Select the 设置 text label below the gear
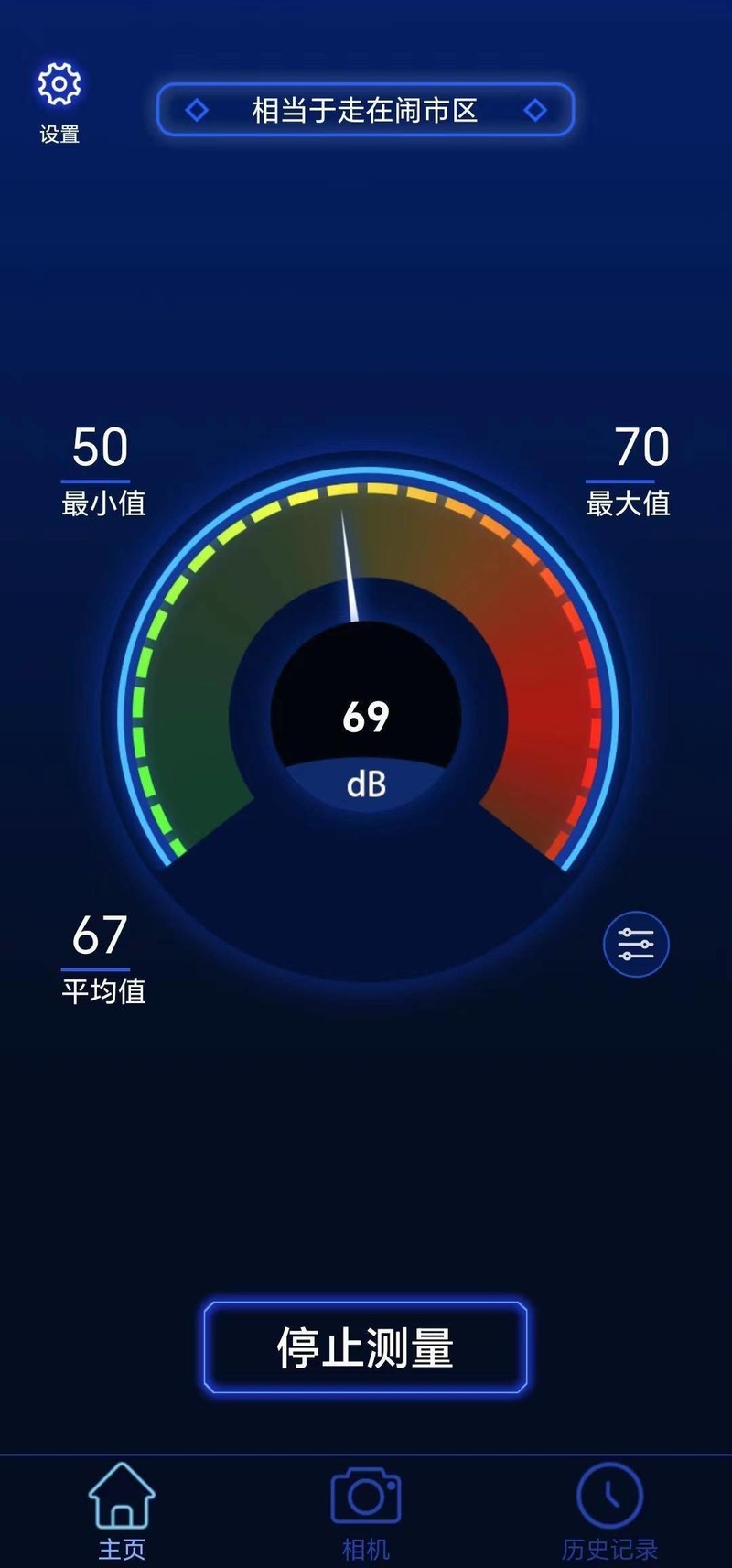Image resolution: width=732 pixels, height=1568 pixels. click(x=58, y=135)
